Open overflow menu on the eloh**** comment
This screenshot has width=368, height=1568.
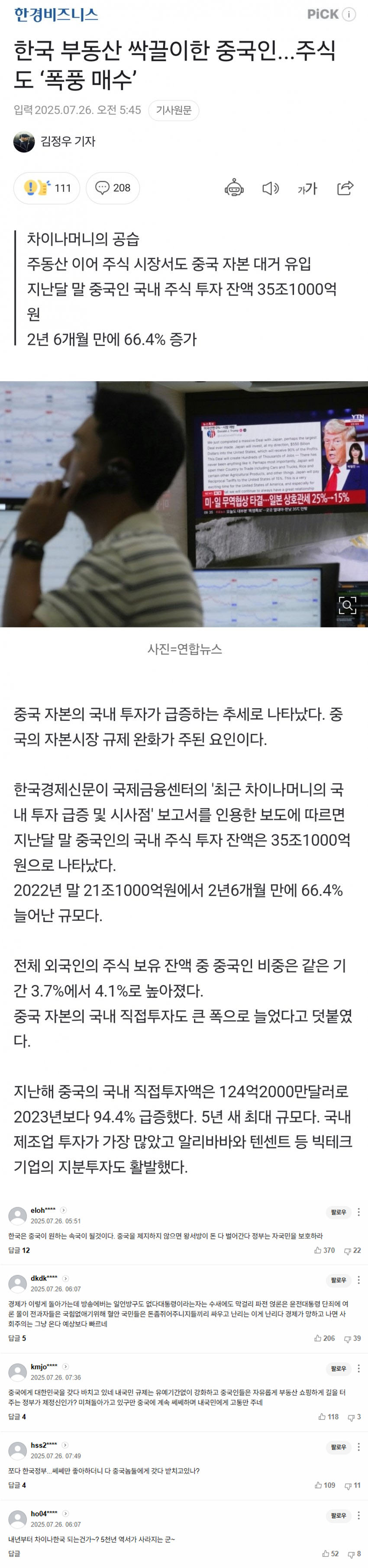[359, 1212]
